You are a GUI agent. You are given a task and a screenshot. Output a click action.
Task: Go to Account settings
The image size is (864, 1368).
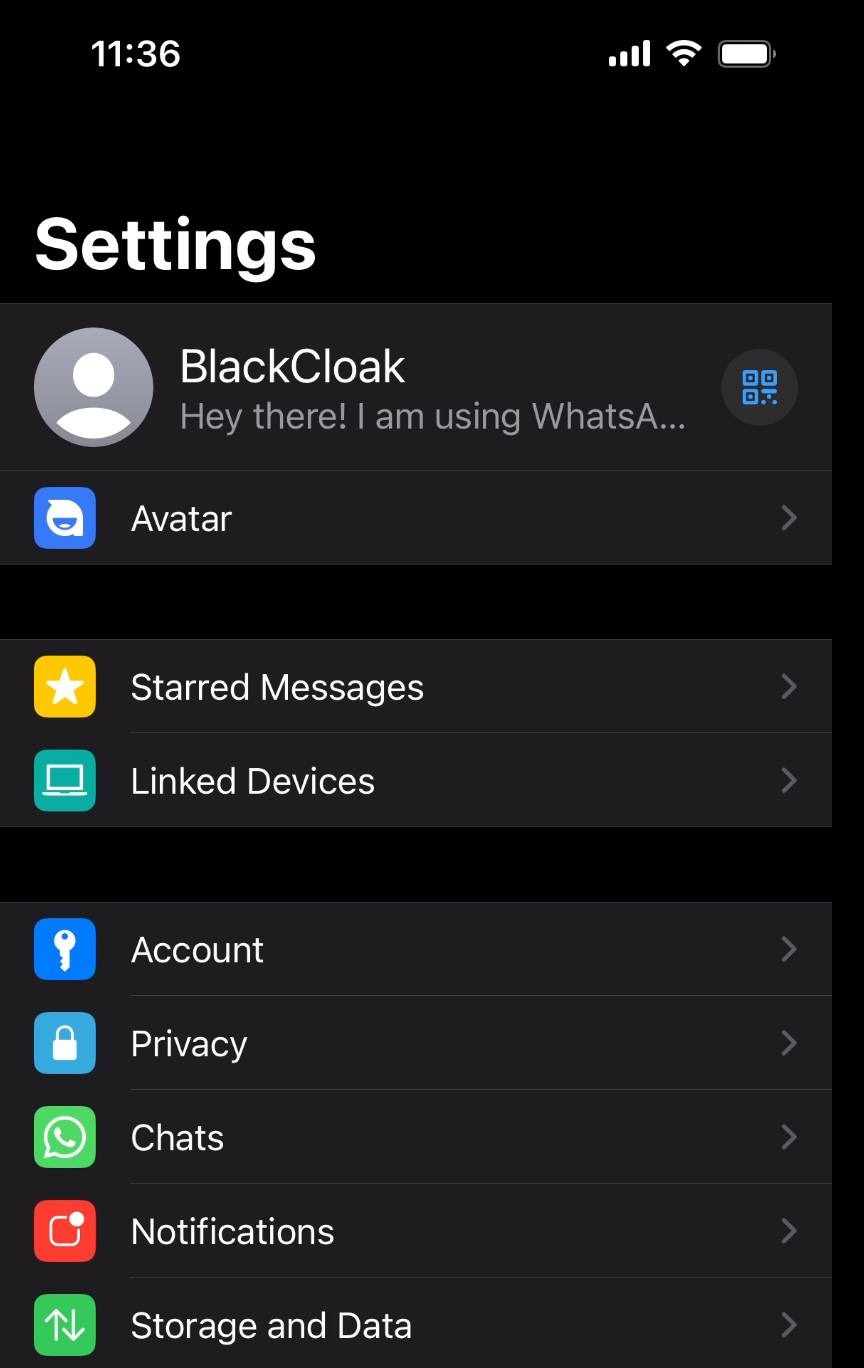pos(415,949)
